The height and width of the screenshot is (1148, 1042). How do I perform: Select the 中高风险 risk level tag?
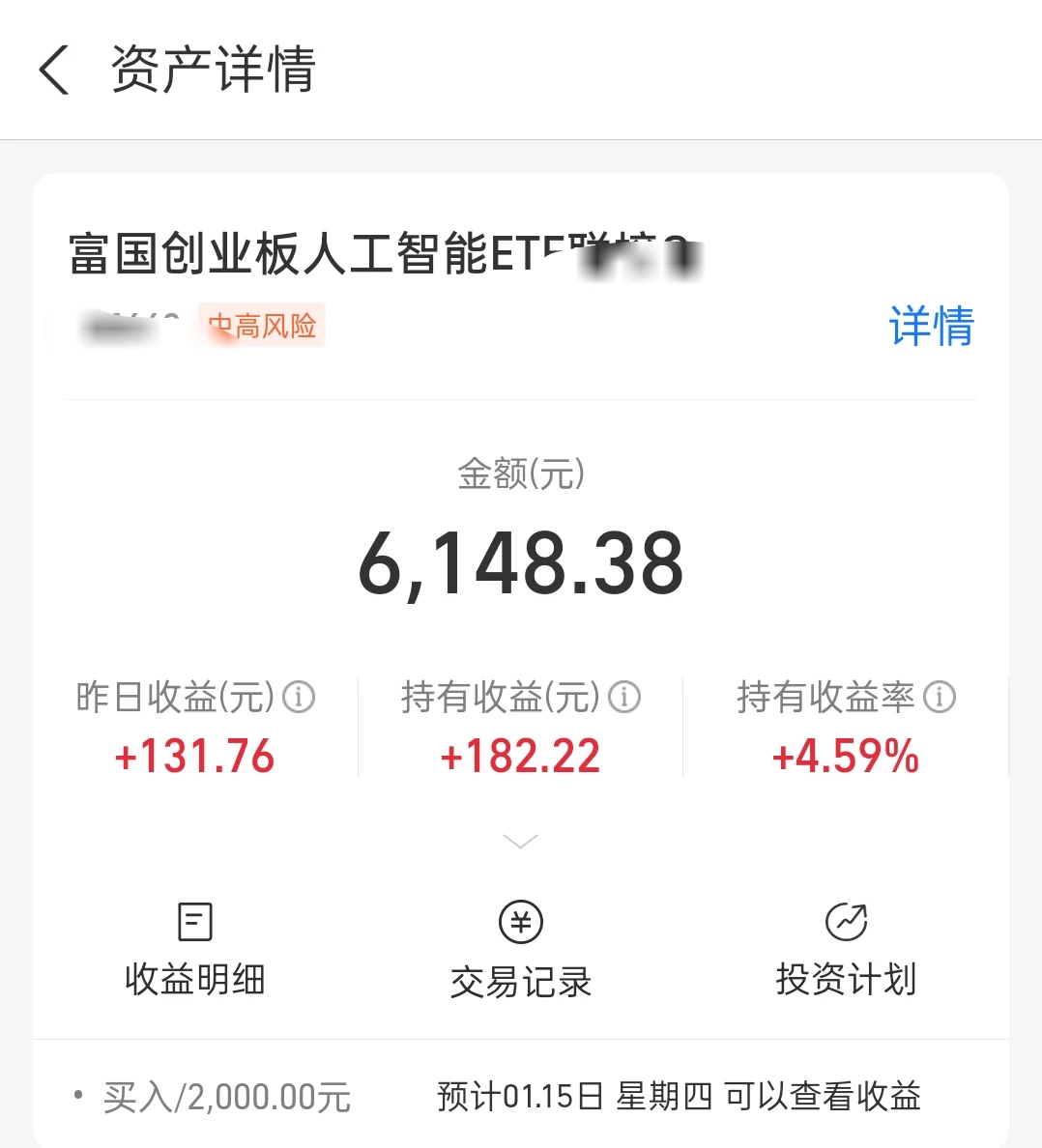coord(261,326)
